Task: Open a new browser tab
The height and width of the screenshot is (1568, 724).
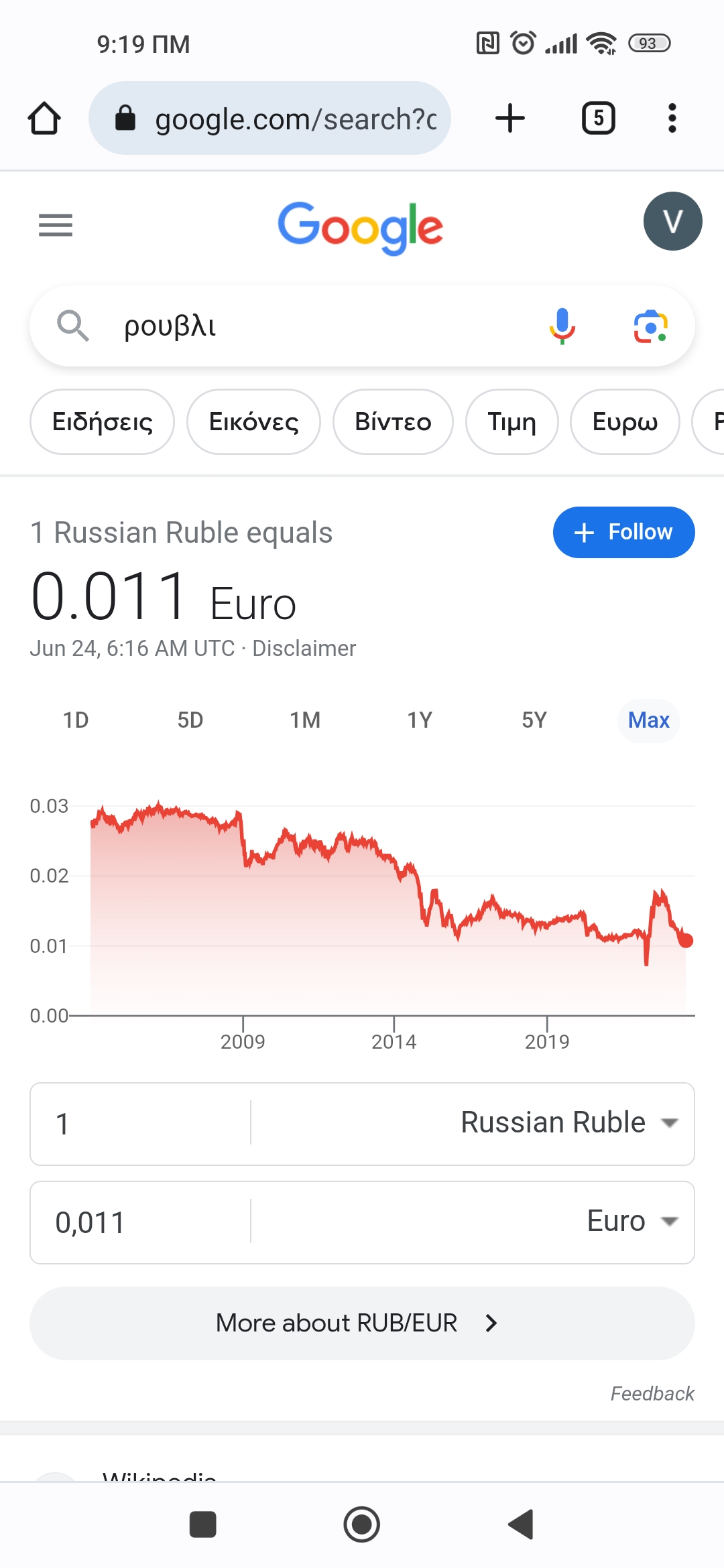Action: coord(509,119)
